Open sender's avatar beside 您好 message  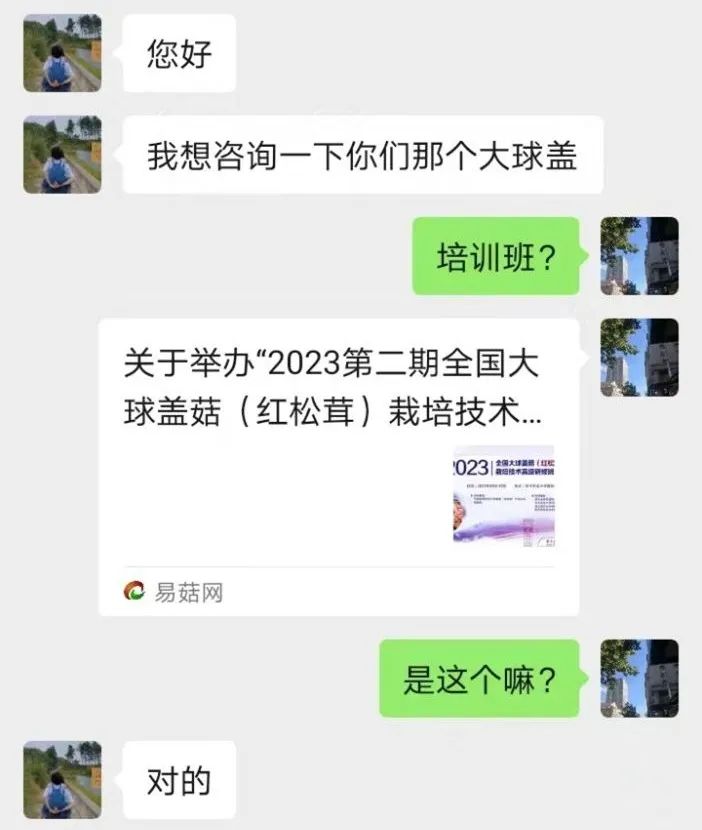(x=62, y=53)
